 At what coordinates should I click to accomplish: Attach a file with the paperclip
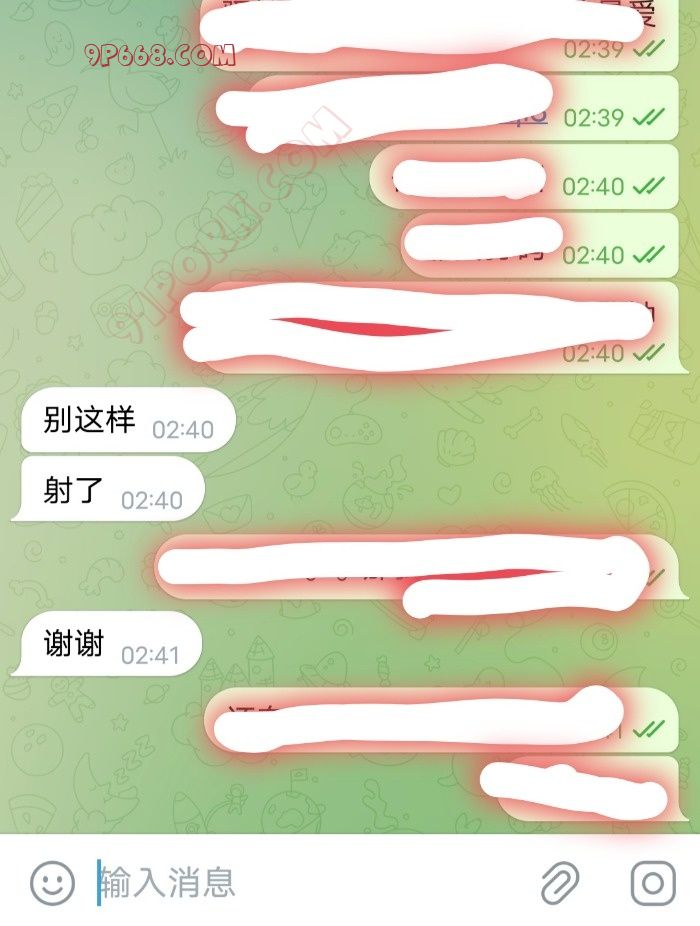click(560, 883)
